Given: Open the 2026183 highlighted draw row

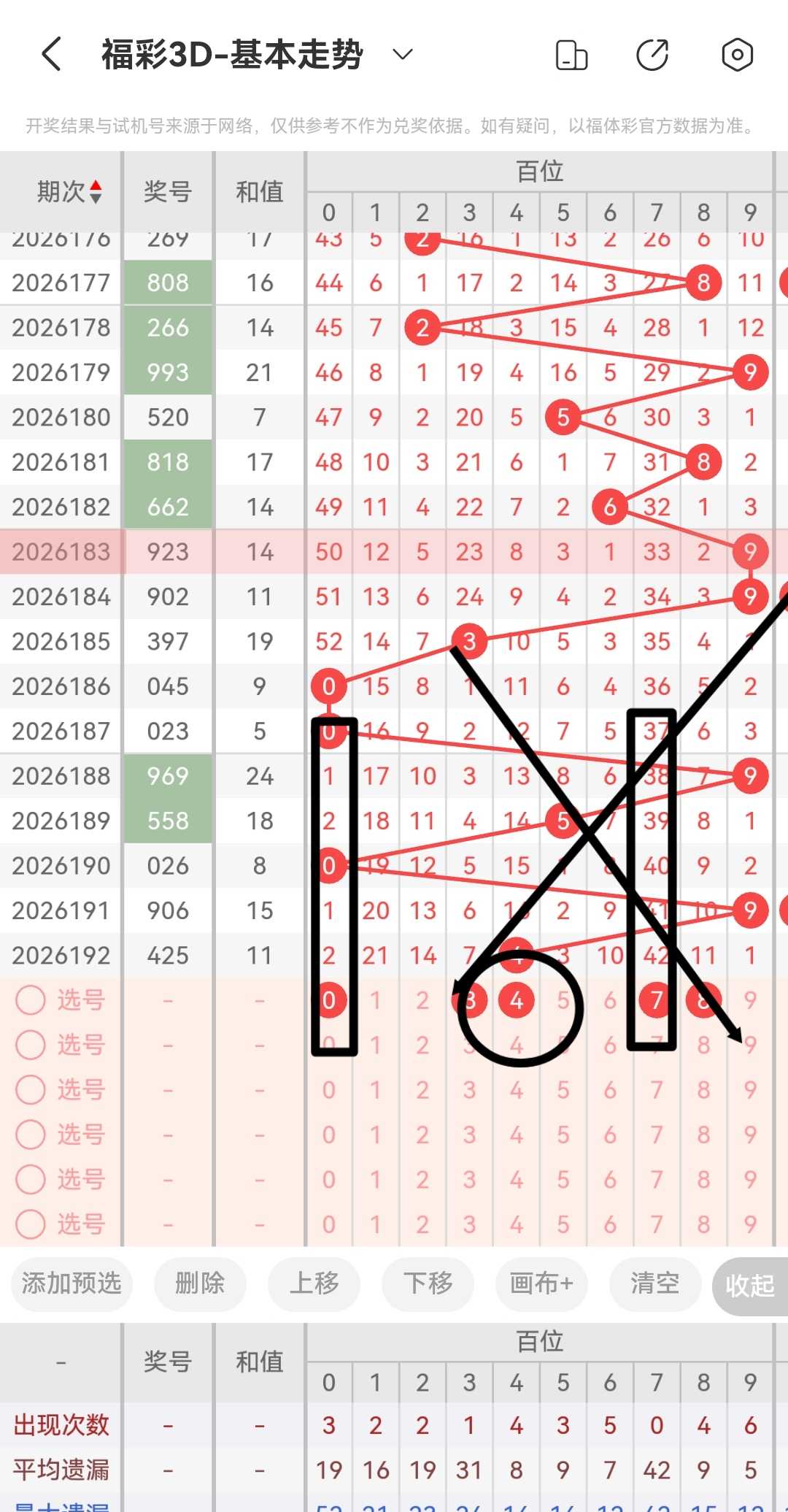Looking at the screenshot, I should click(394, 552).
